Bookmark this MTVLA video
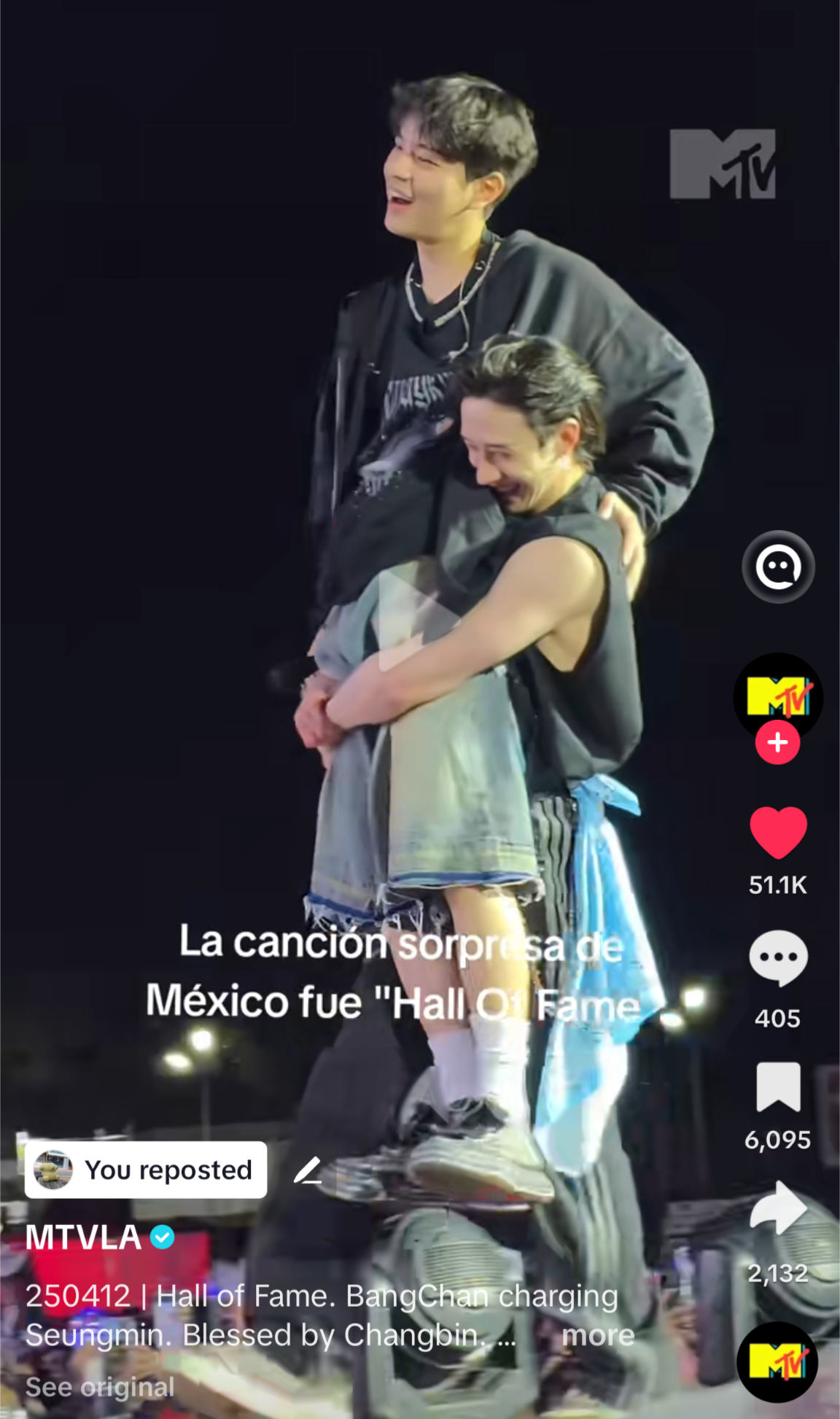The width and height of the screenshot is (840, 1419). coord(778,1086)
